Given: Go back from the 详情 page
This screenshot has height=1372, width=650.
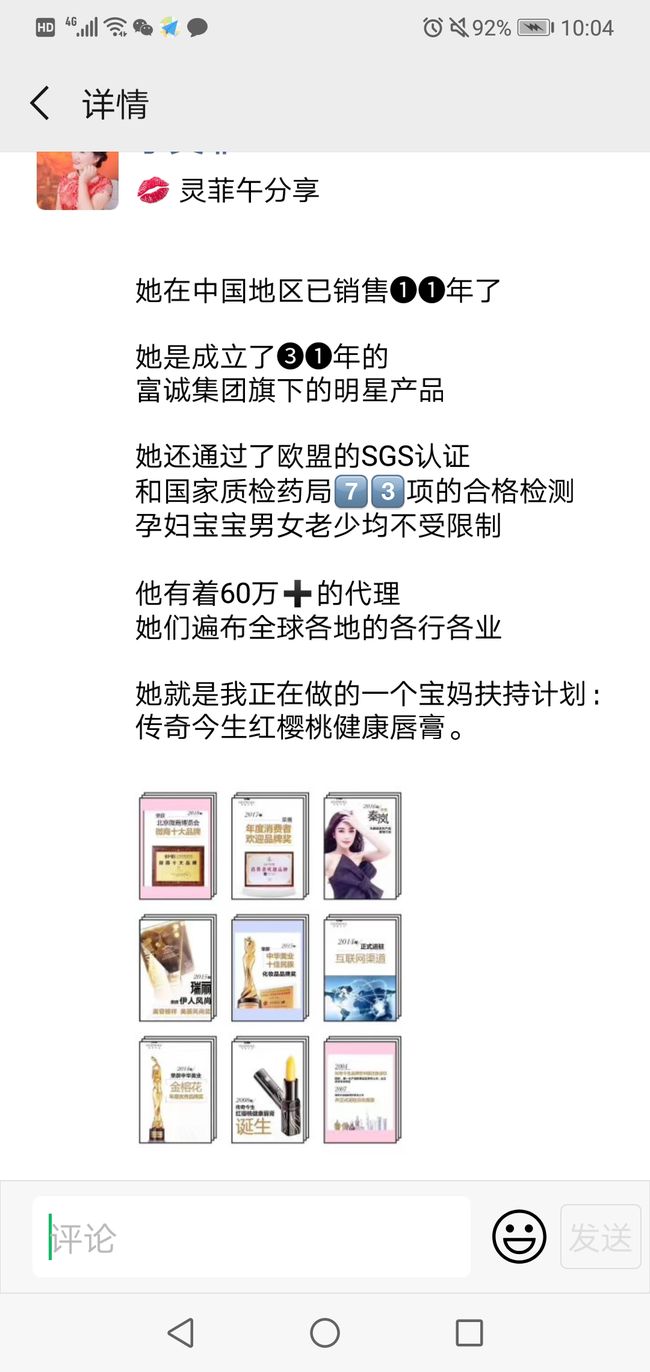Looking at the screenshot, I should 40,104.
